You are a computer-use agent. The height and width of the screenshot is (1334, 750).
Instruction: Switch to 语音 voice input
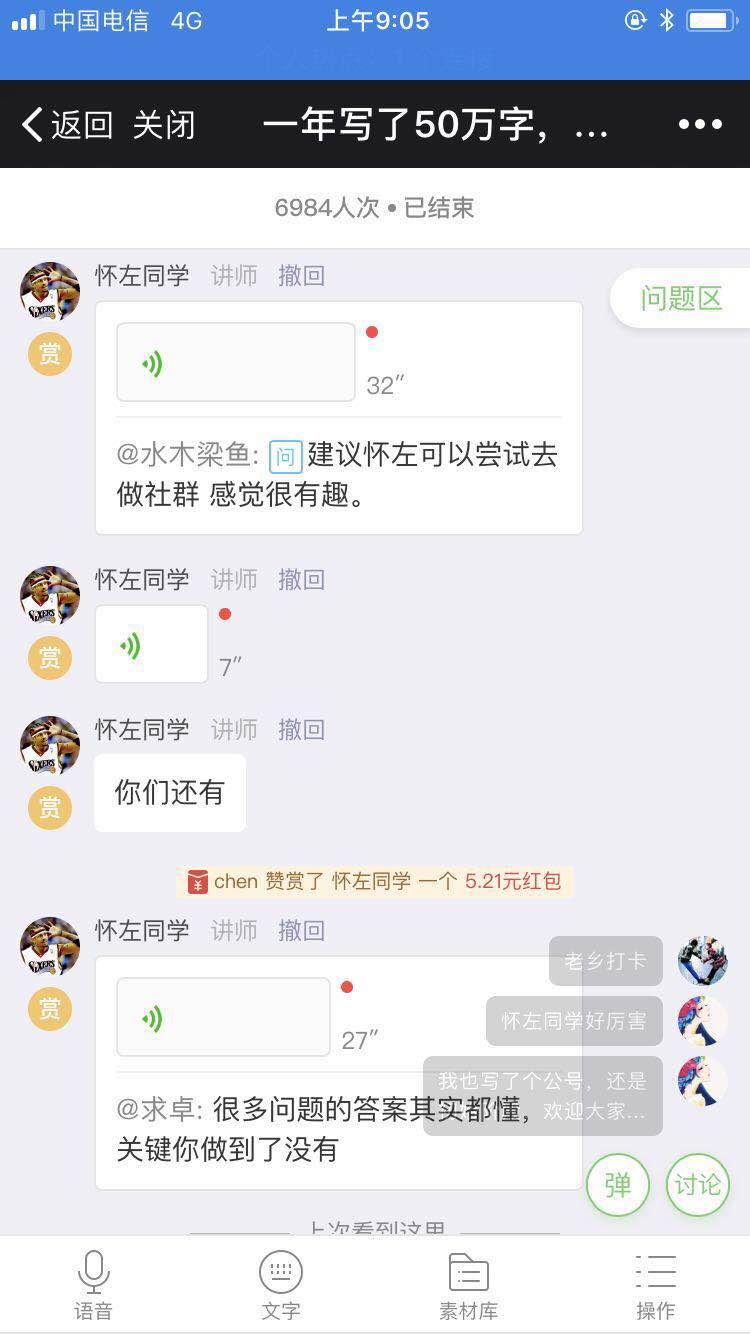tap(94, 1285)
